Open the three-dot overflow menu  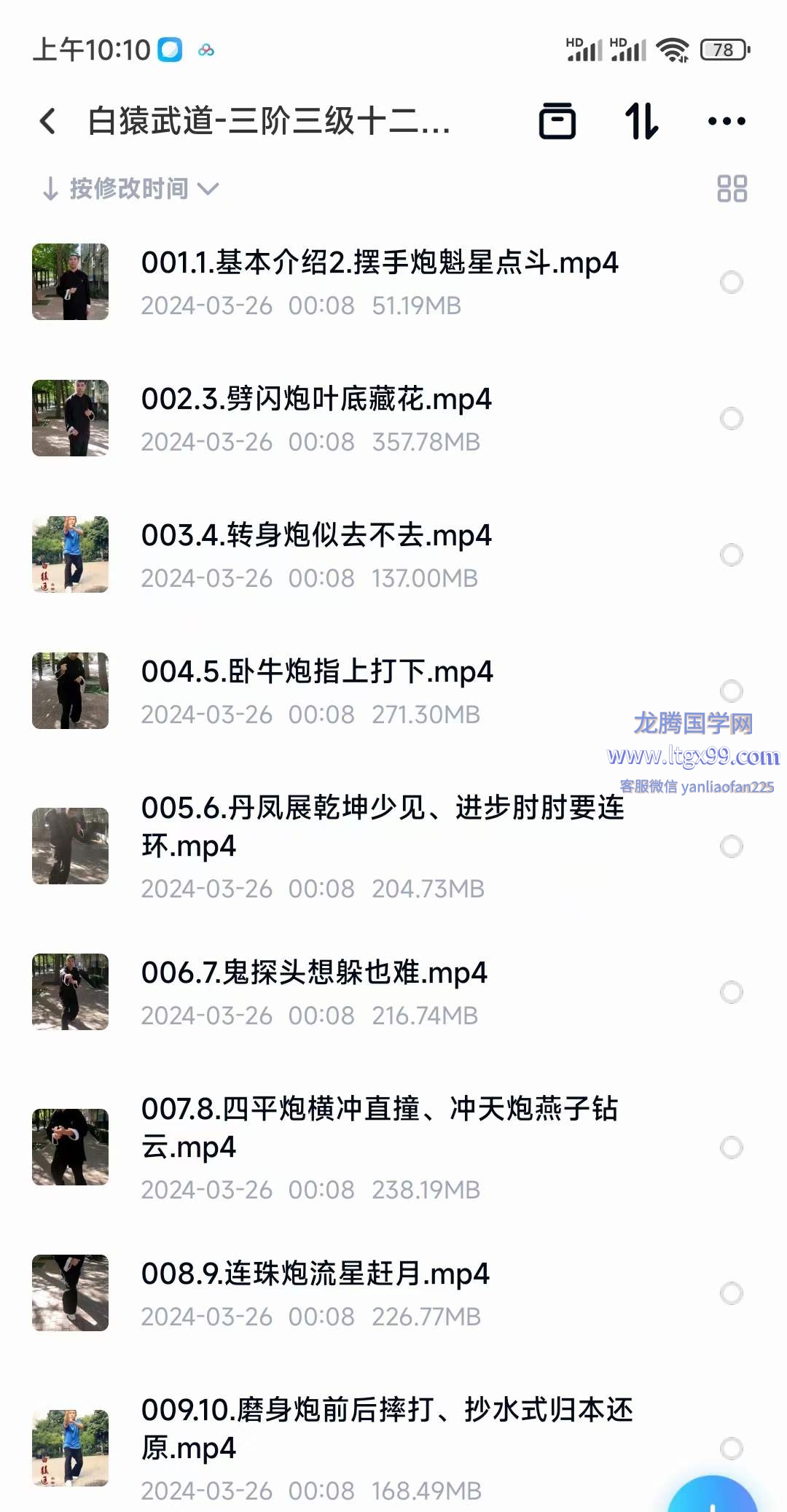(x=727, y=121)
